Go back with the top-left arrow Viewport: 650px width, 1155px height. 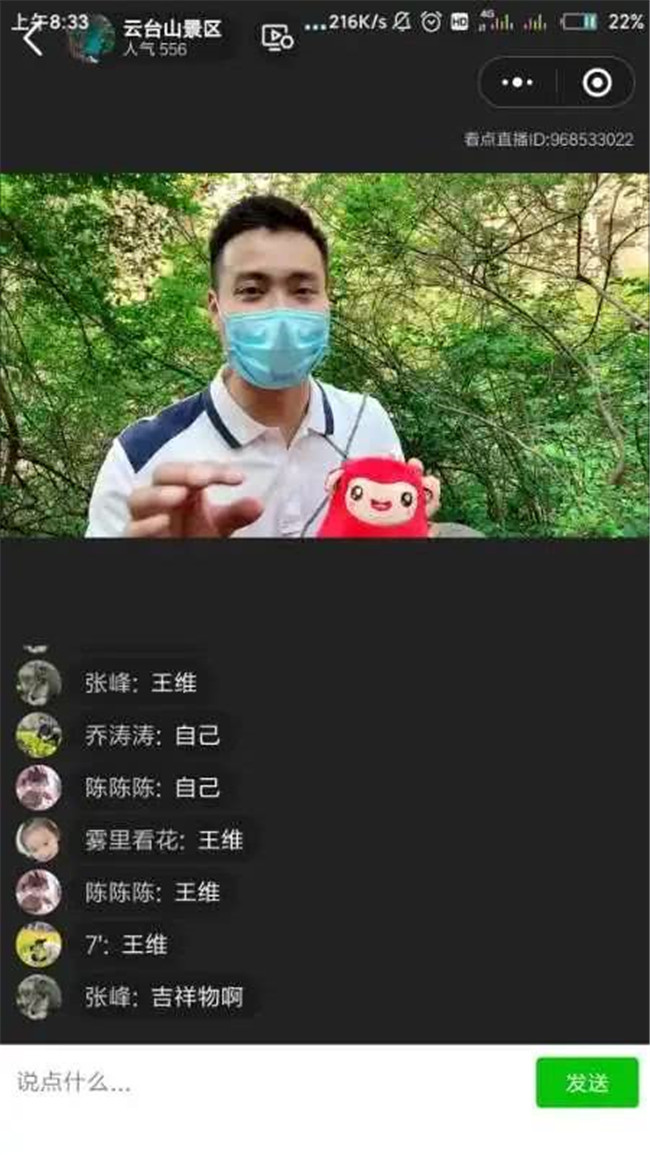32,40
